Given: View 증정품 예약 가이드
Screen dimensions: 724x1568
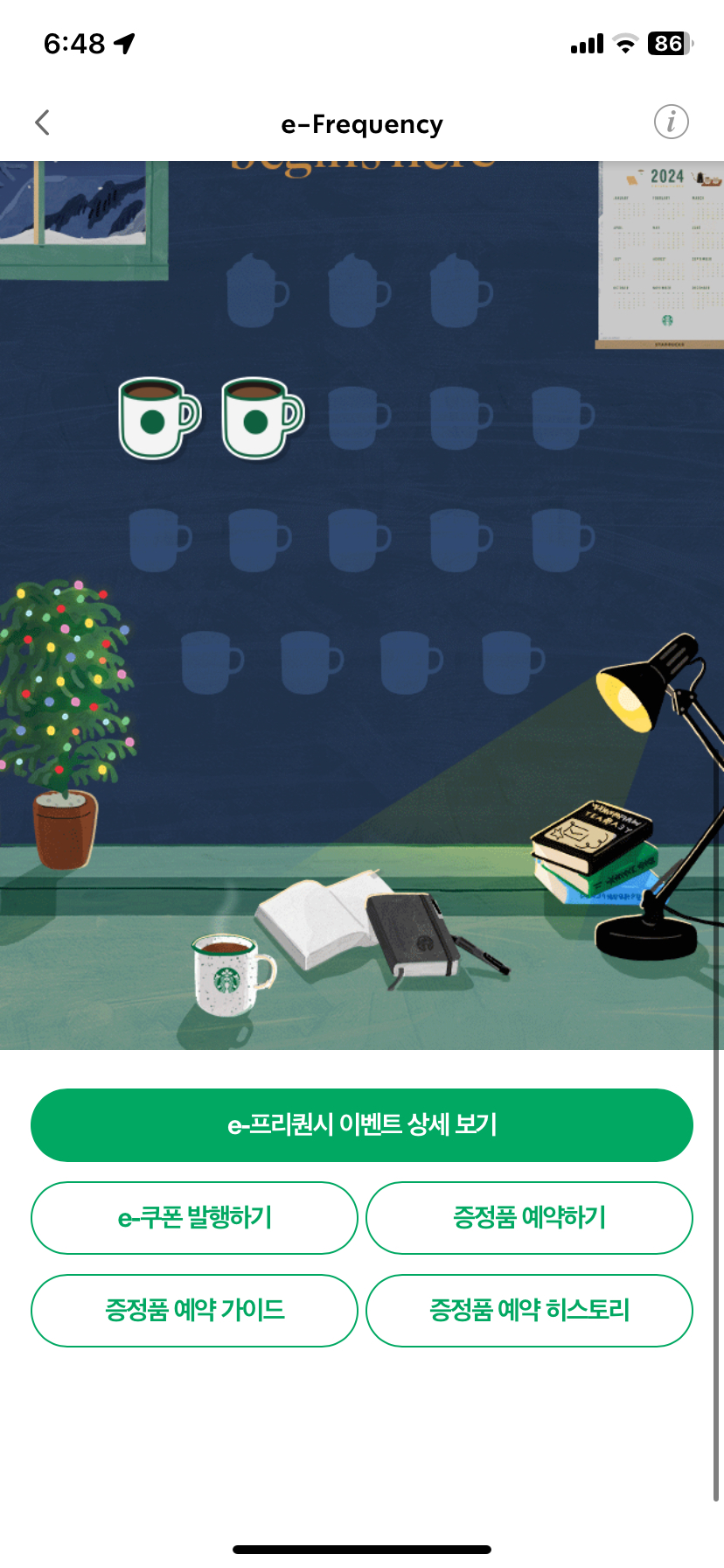Looking at the screenshot, I should coord(194,1310).
